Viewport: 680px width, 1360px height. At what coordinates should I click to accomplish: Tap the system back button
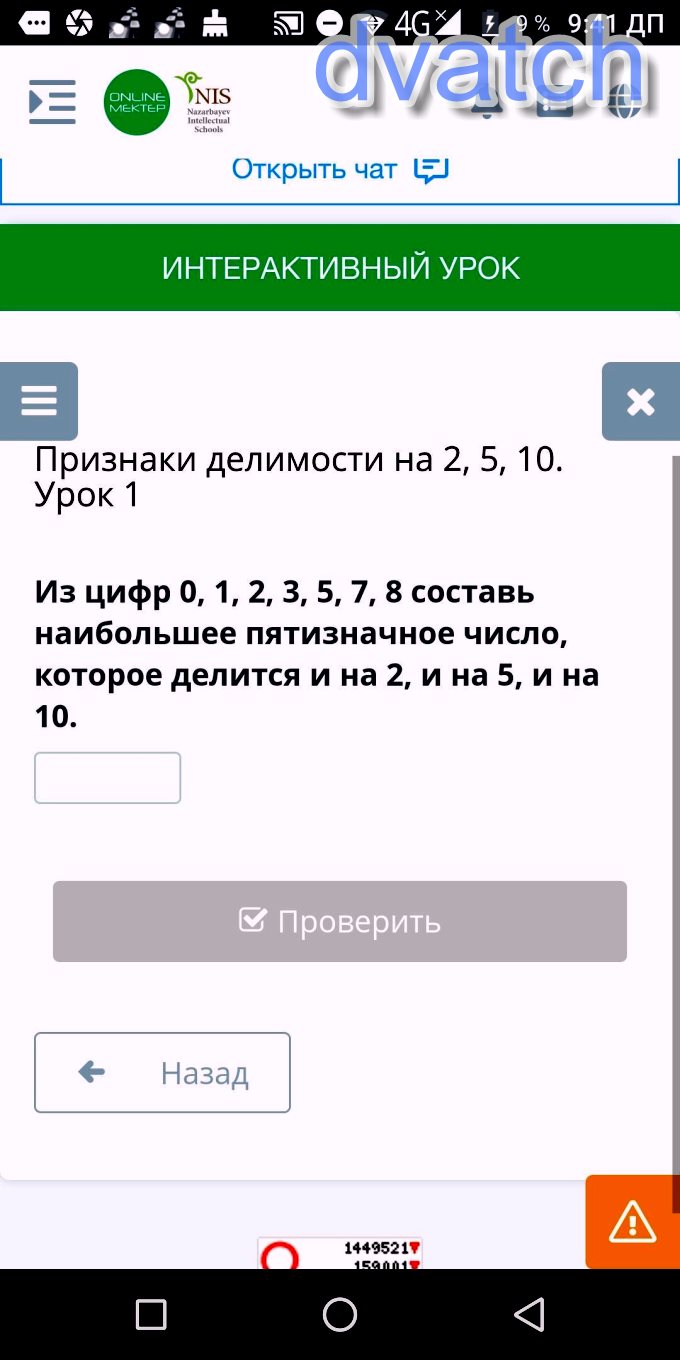click(528, 1314)
